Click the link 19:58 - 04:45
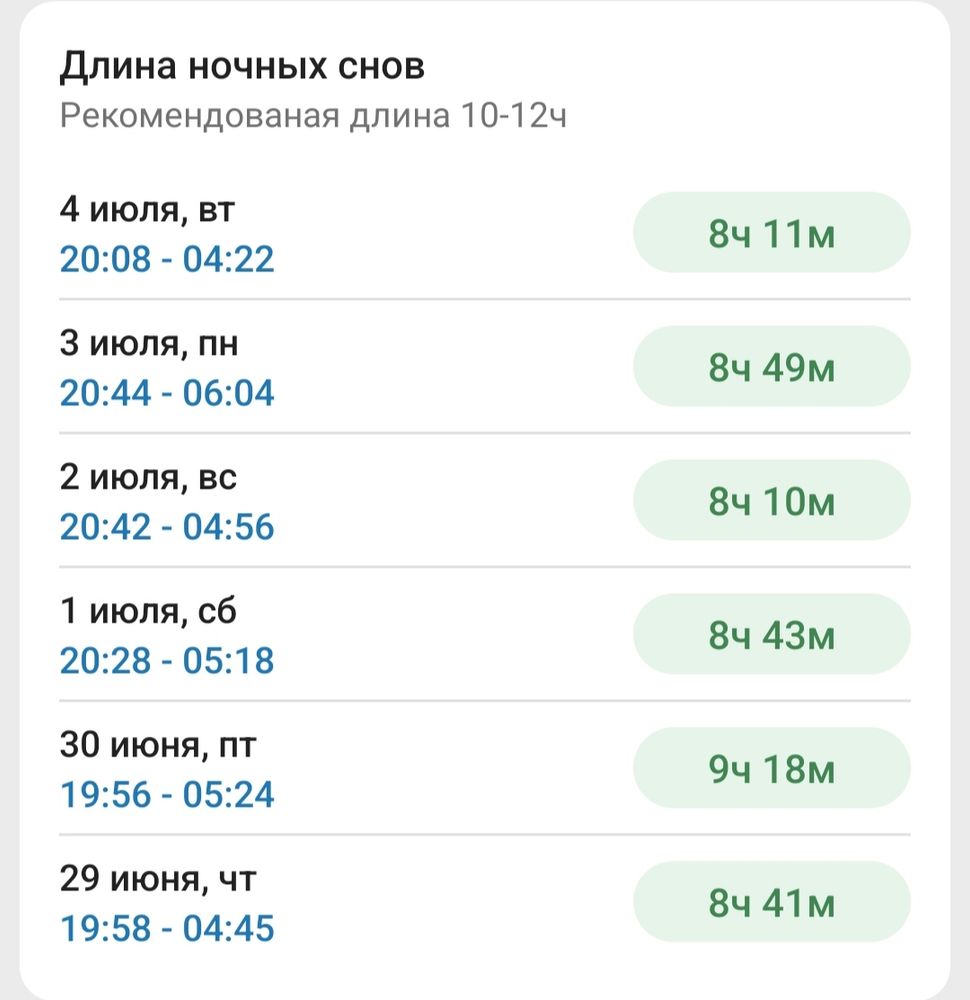The width and height of the screenshot is (970, 1000). (x=167, y=928)
